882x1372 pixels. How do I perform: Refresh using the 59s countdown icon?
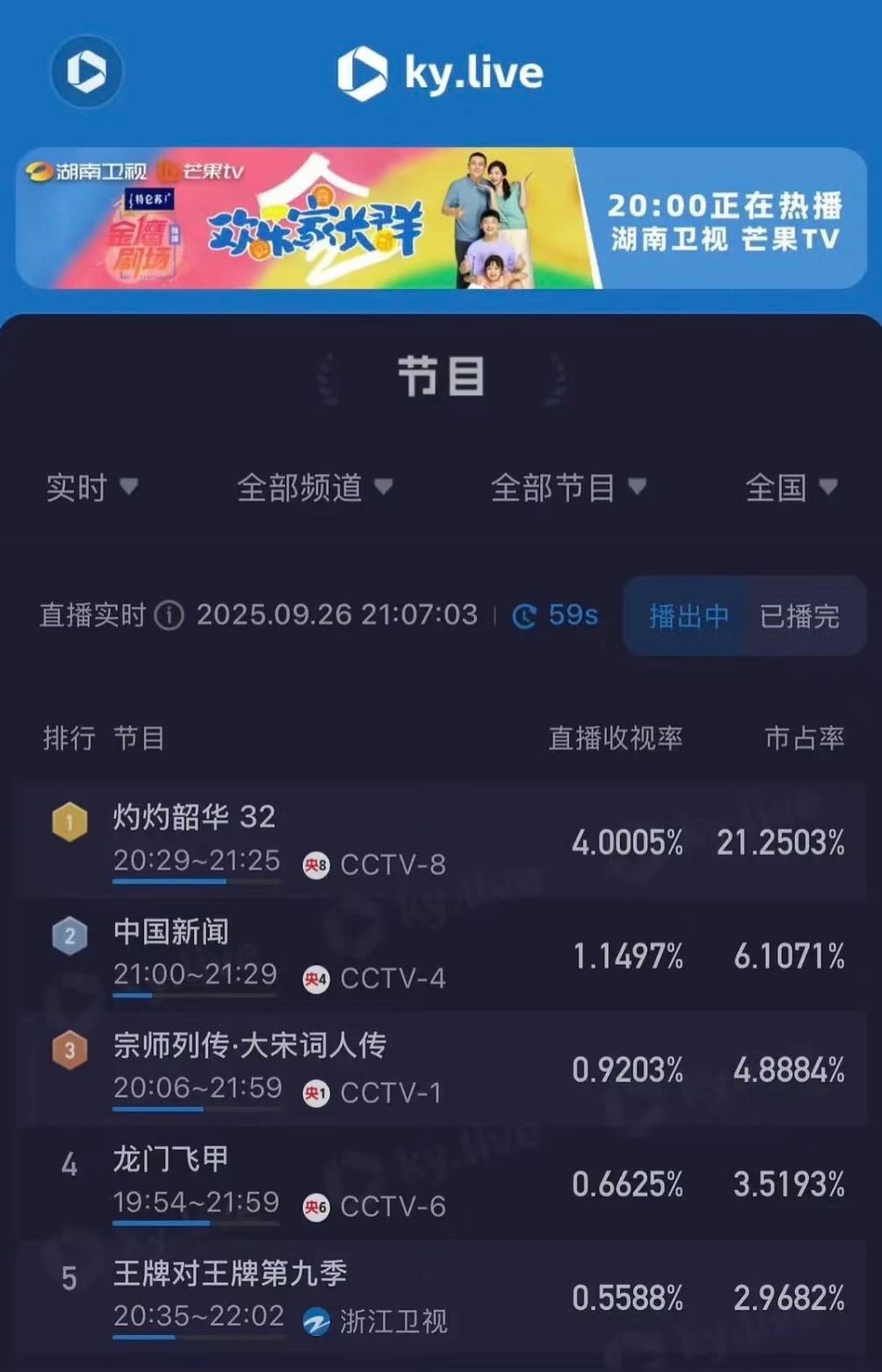(524, 617)
